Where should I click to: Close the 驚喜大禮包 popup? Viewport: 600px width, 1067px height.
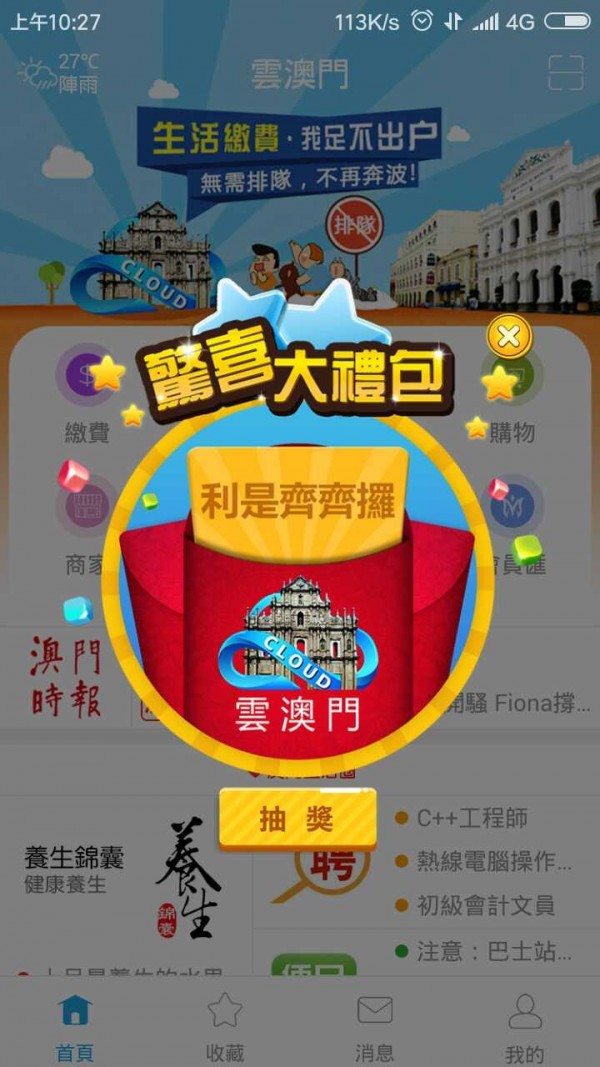(509, 337)
